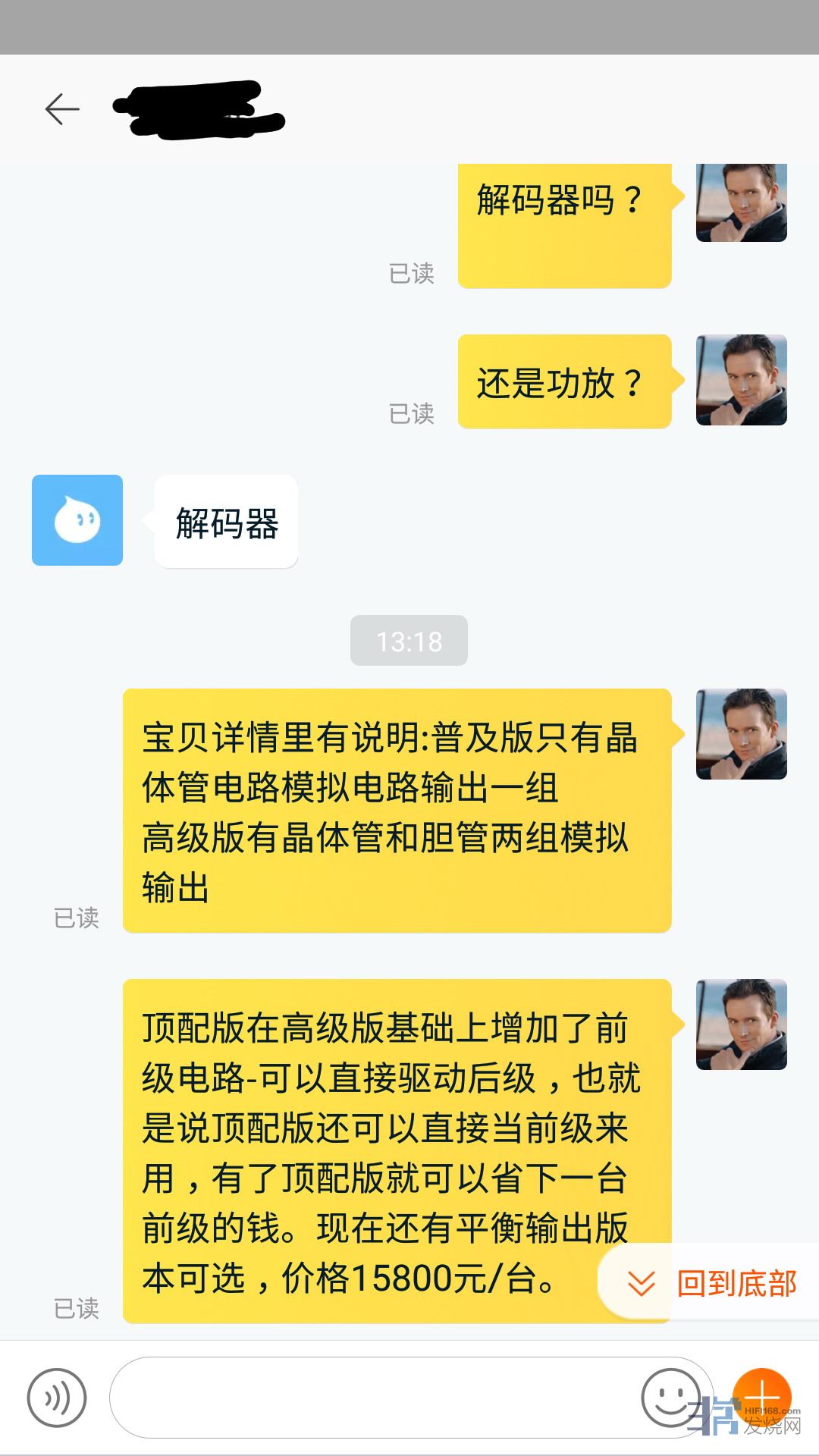The height and width of the screenshot is (1456, 819).
Task: Focus the message text field
Action: click(x=372, y=1398)
